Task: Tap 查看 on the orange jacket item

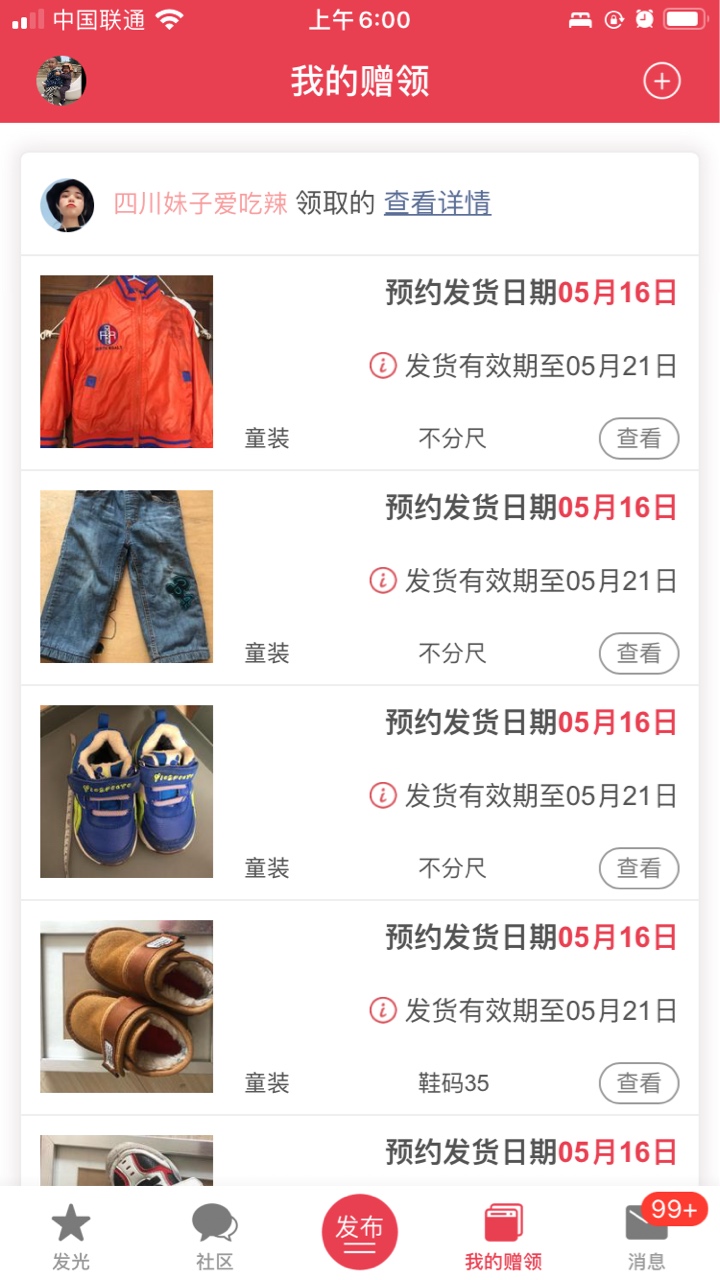Action: (638, 438)
